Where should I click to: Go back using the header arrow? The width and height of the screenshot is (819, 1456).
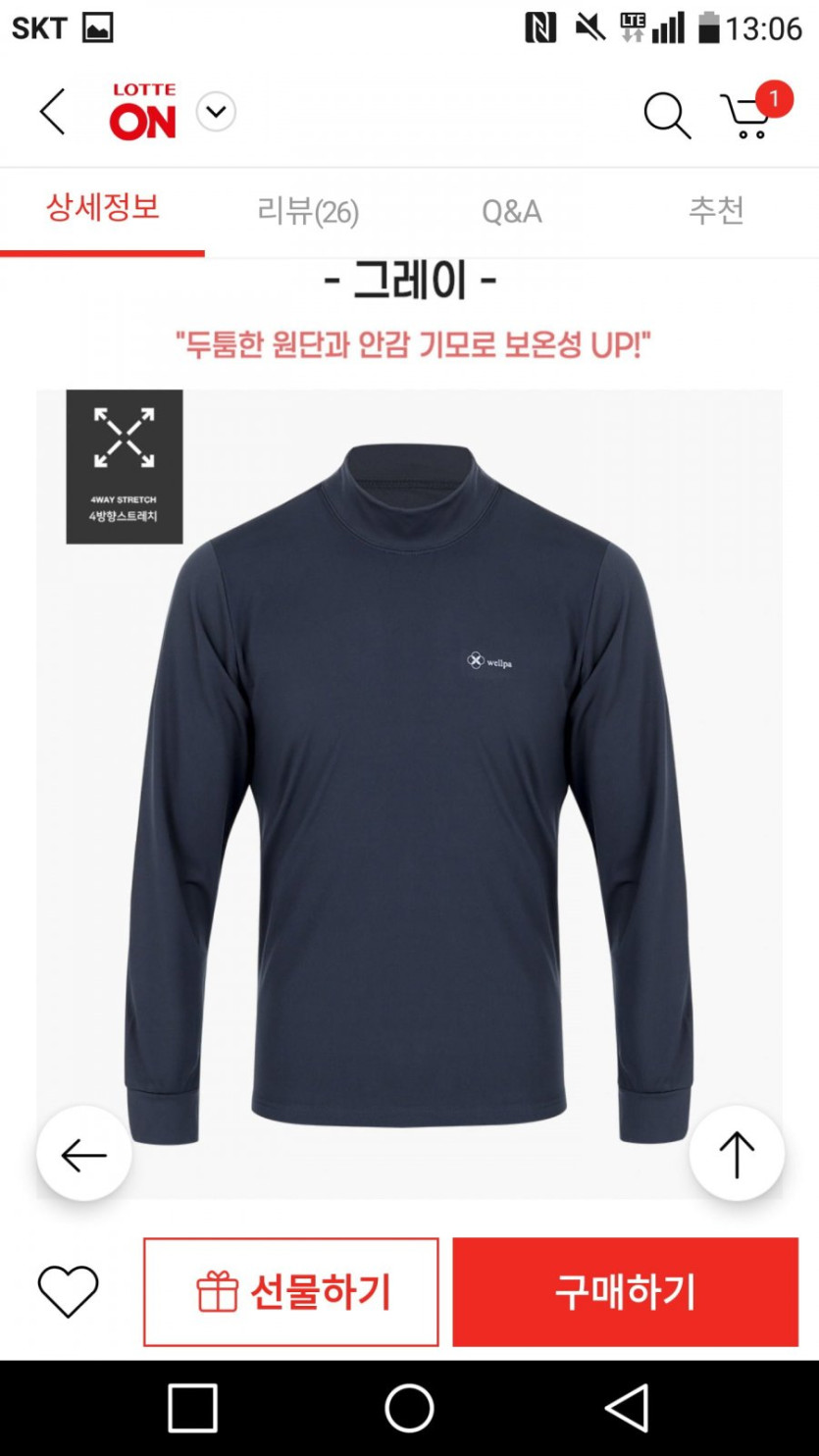53,112
